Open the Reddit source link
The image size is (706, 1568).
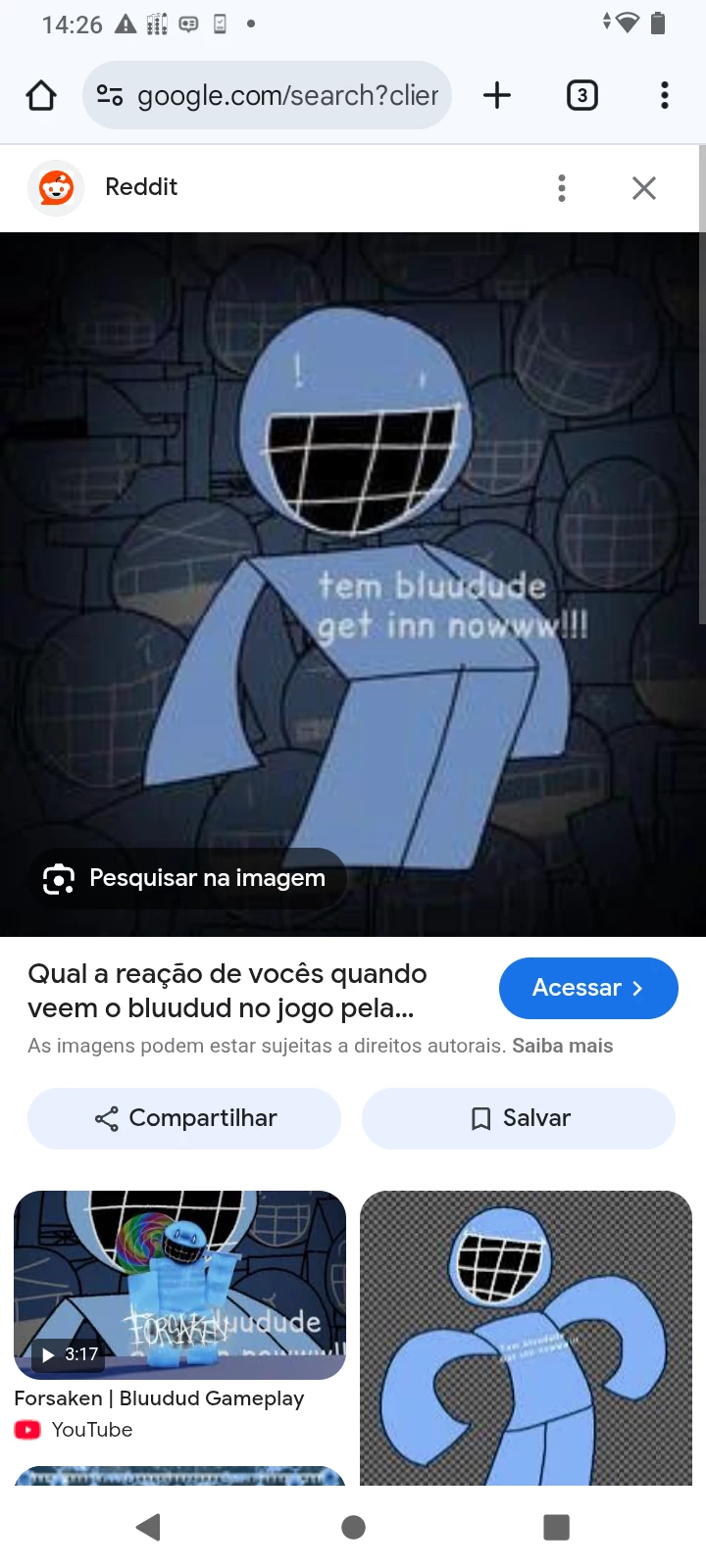coord(140,187)
